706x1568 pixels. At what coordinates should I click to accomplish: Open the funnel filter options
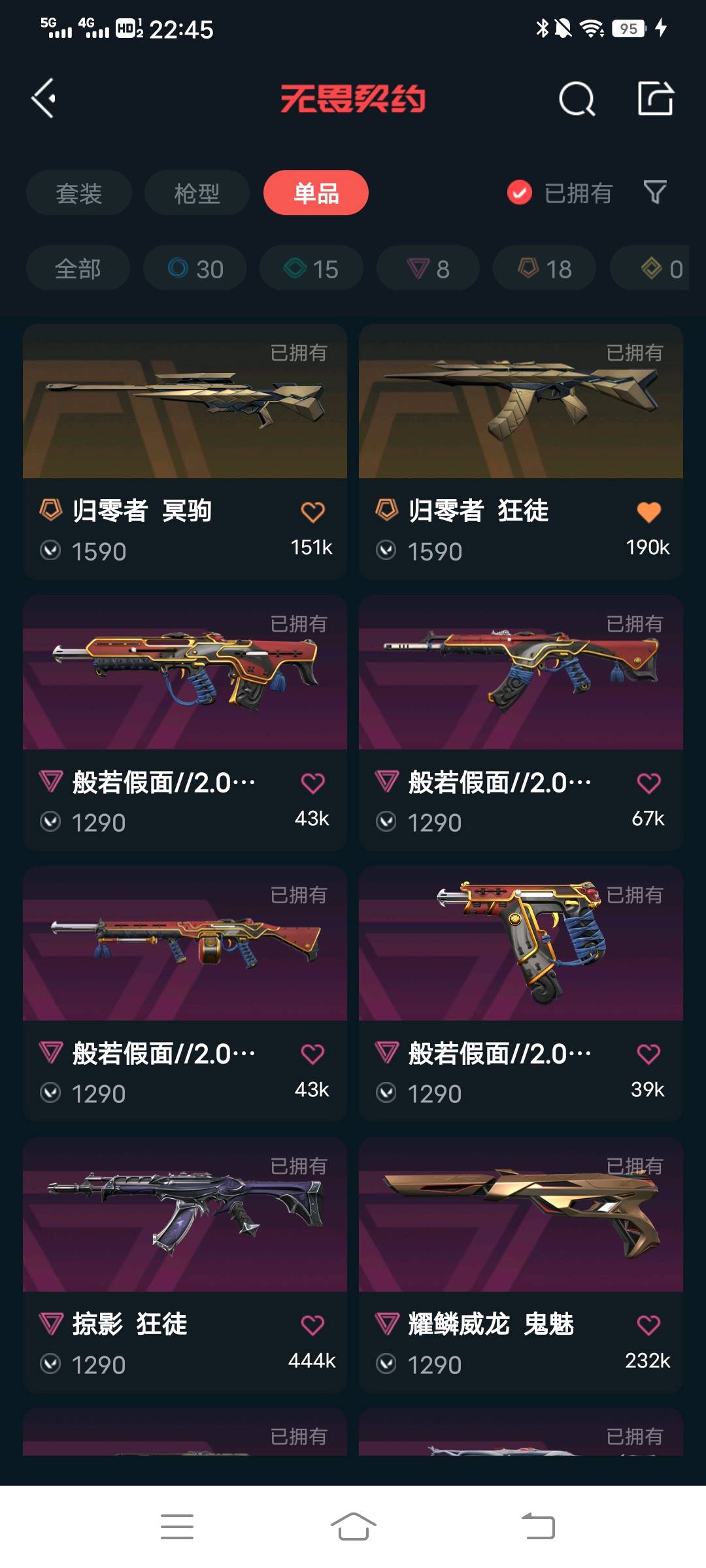point(655,193)
